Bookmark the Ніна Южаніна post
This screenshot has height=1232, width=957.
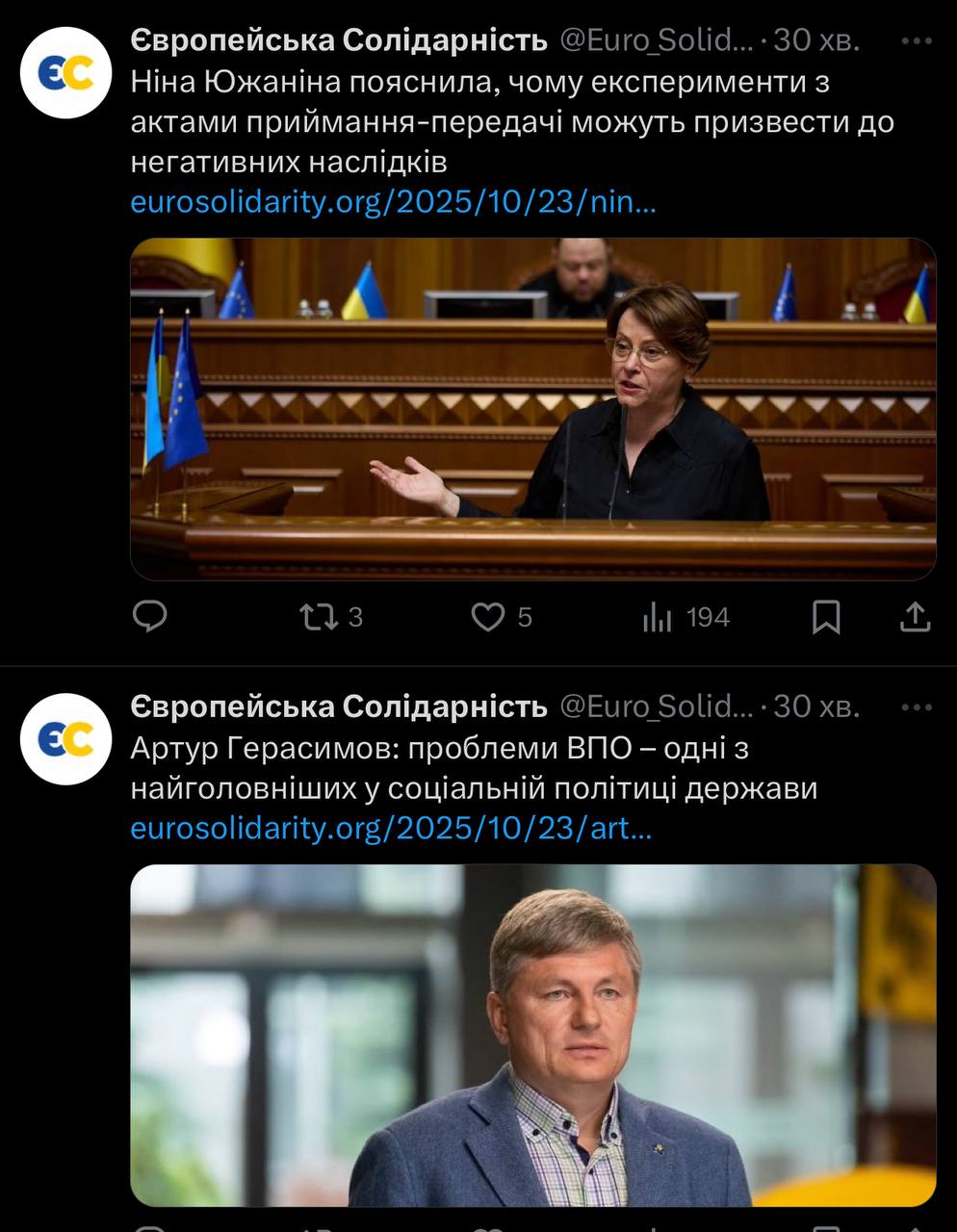[826, 617]
